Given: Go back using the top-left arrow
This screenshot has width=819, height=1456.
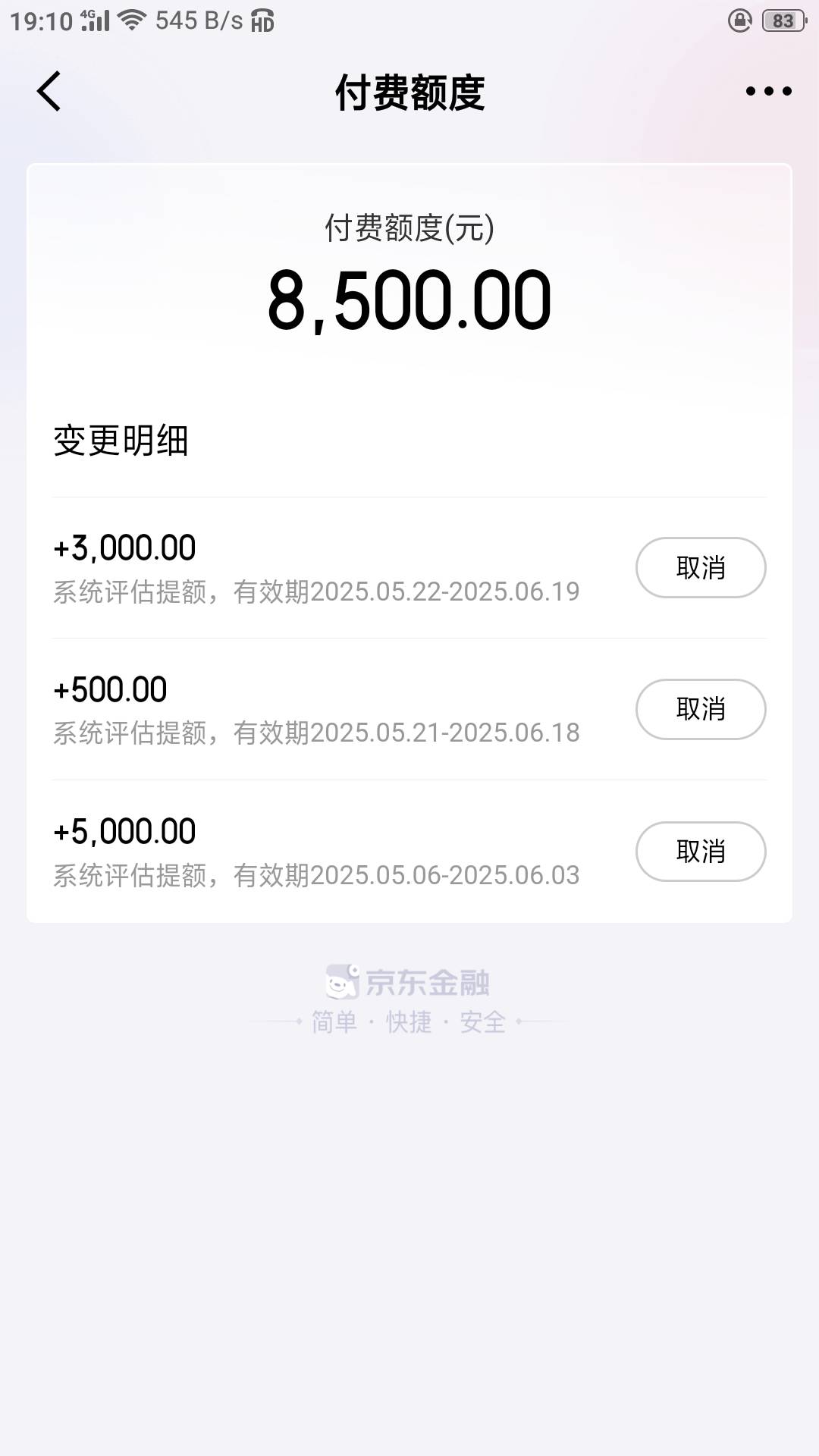Looking at the screenshot, I should [x=49, y=92].
